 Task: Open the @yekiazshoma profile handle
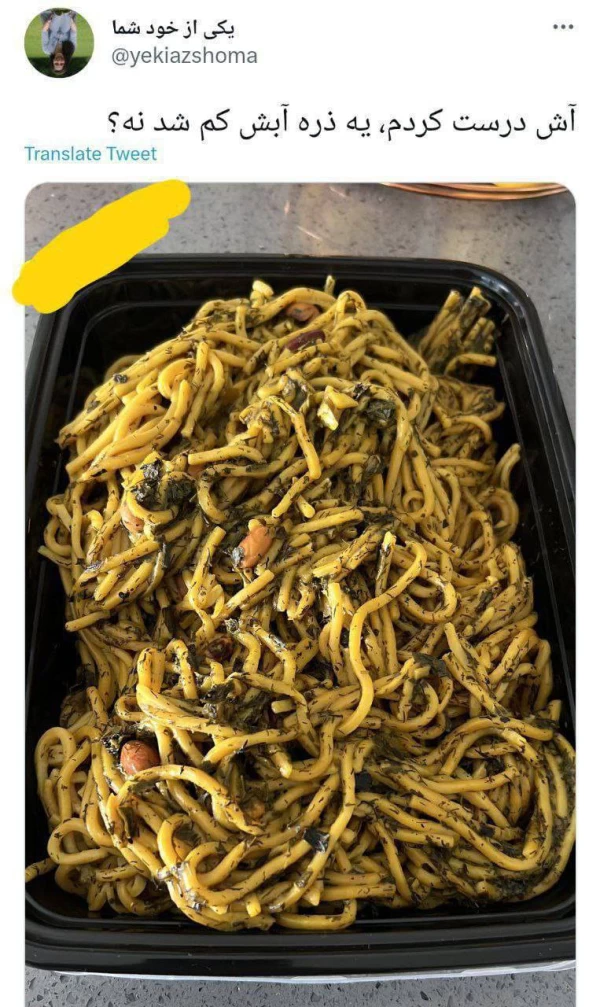[x=183, y=56]
